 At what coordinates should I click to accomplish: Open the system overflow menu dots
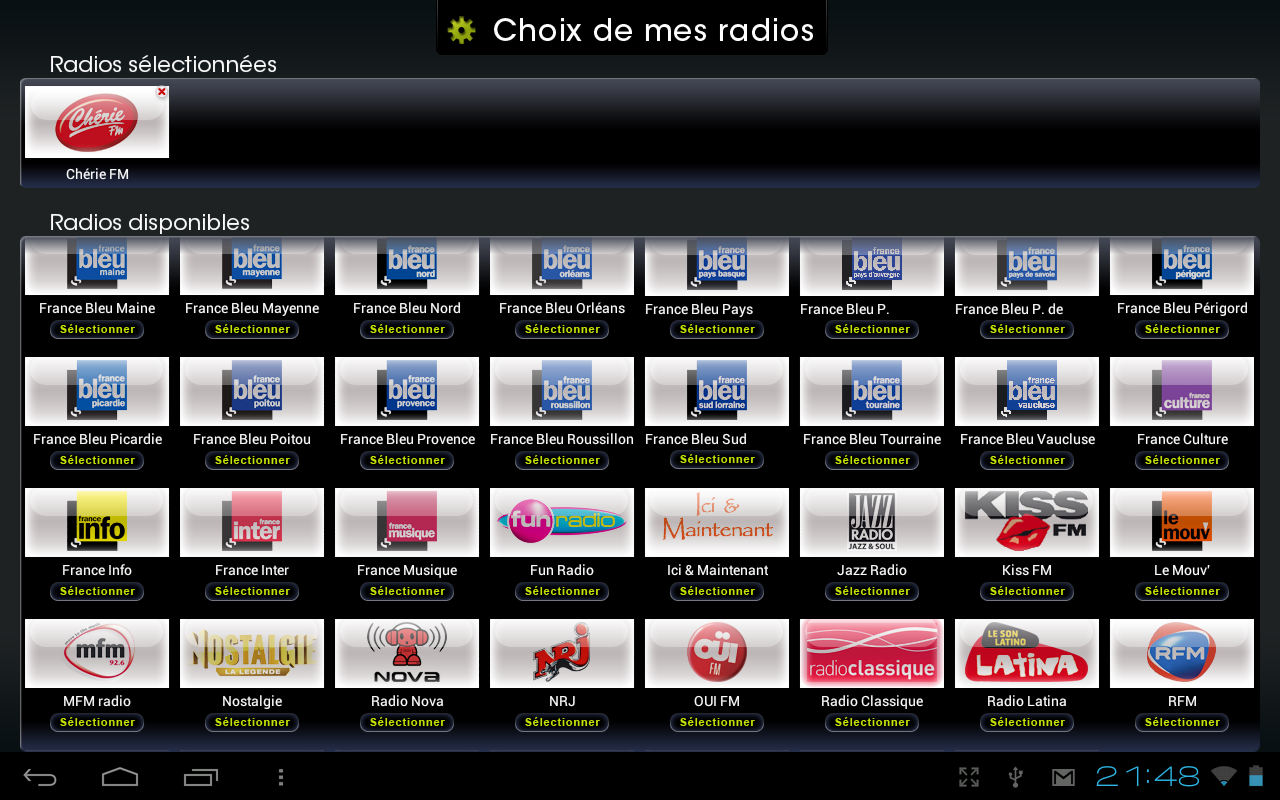coord(281,777)
